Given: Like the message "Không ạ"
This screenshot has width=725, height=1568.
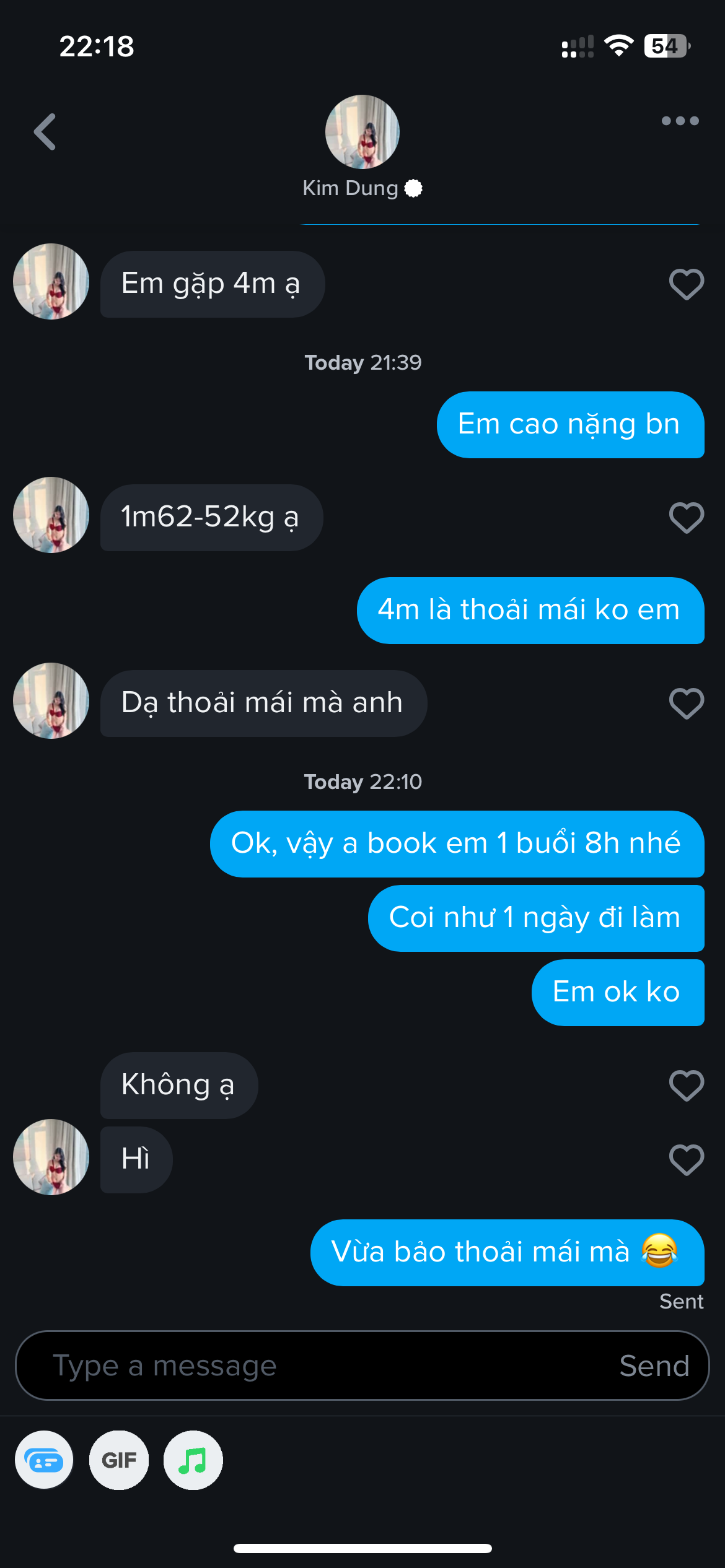Looking at the screenshot, I should pyautogui.click(x=686, y=1086).
